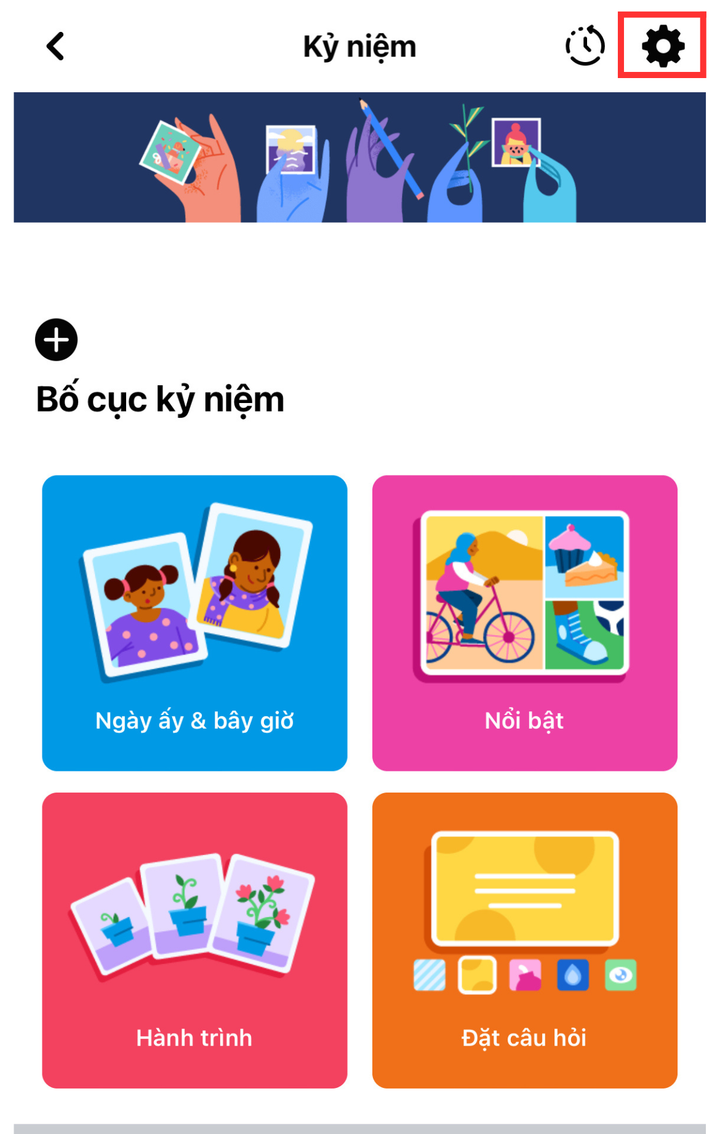The height and width of the screenshot is (1134, 720).
Task: Tap the memory history clock icon
Action: point(586,45)
